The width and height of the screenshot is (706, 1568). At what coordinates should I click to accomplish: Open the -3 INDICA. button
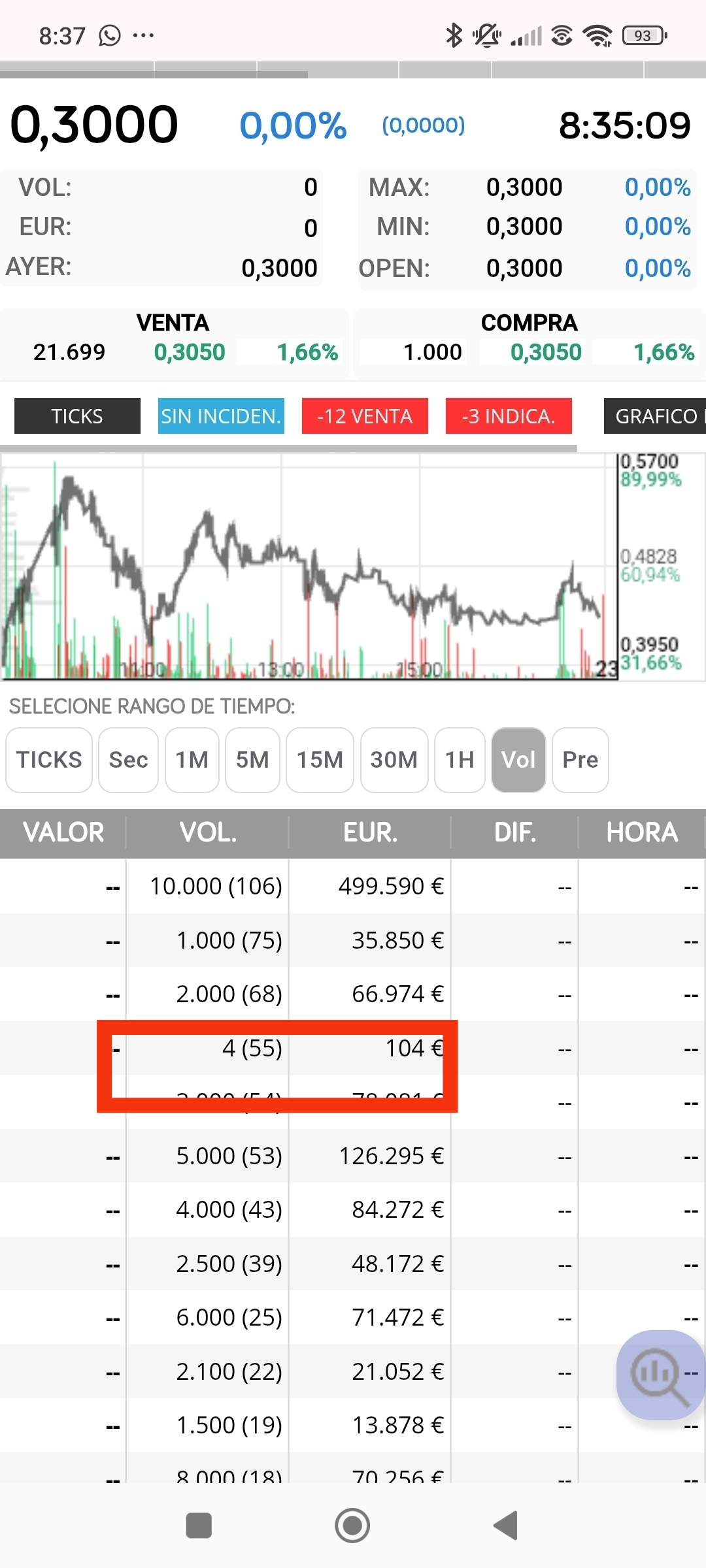pyautogui.click(x=509, y=416)
